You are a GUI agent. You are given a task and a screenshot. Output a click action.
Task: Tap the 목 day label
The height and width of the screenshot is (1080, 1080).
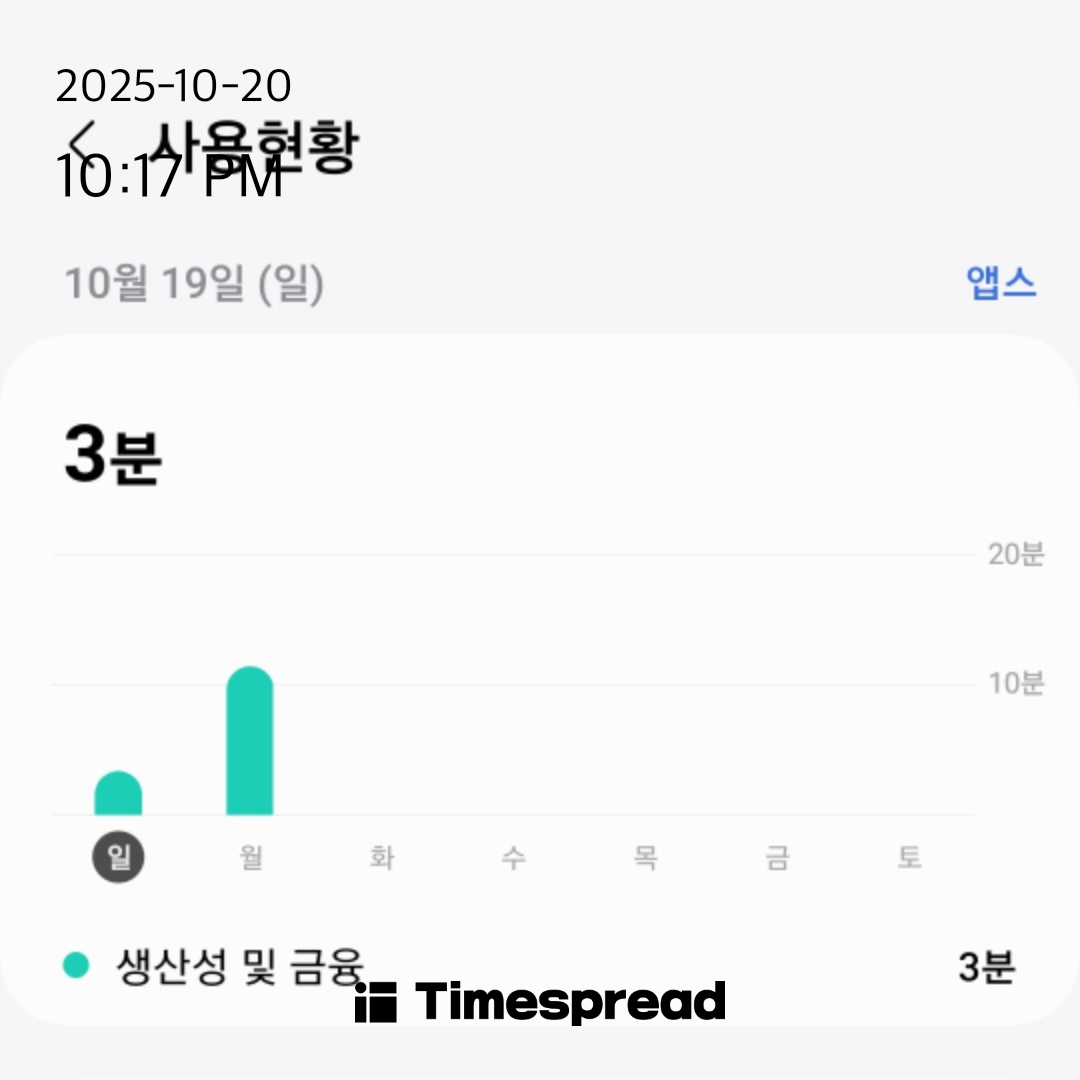click(x=645, y=858)
